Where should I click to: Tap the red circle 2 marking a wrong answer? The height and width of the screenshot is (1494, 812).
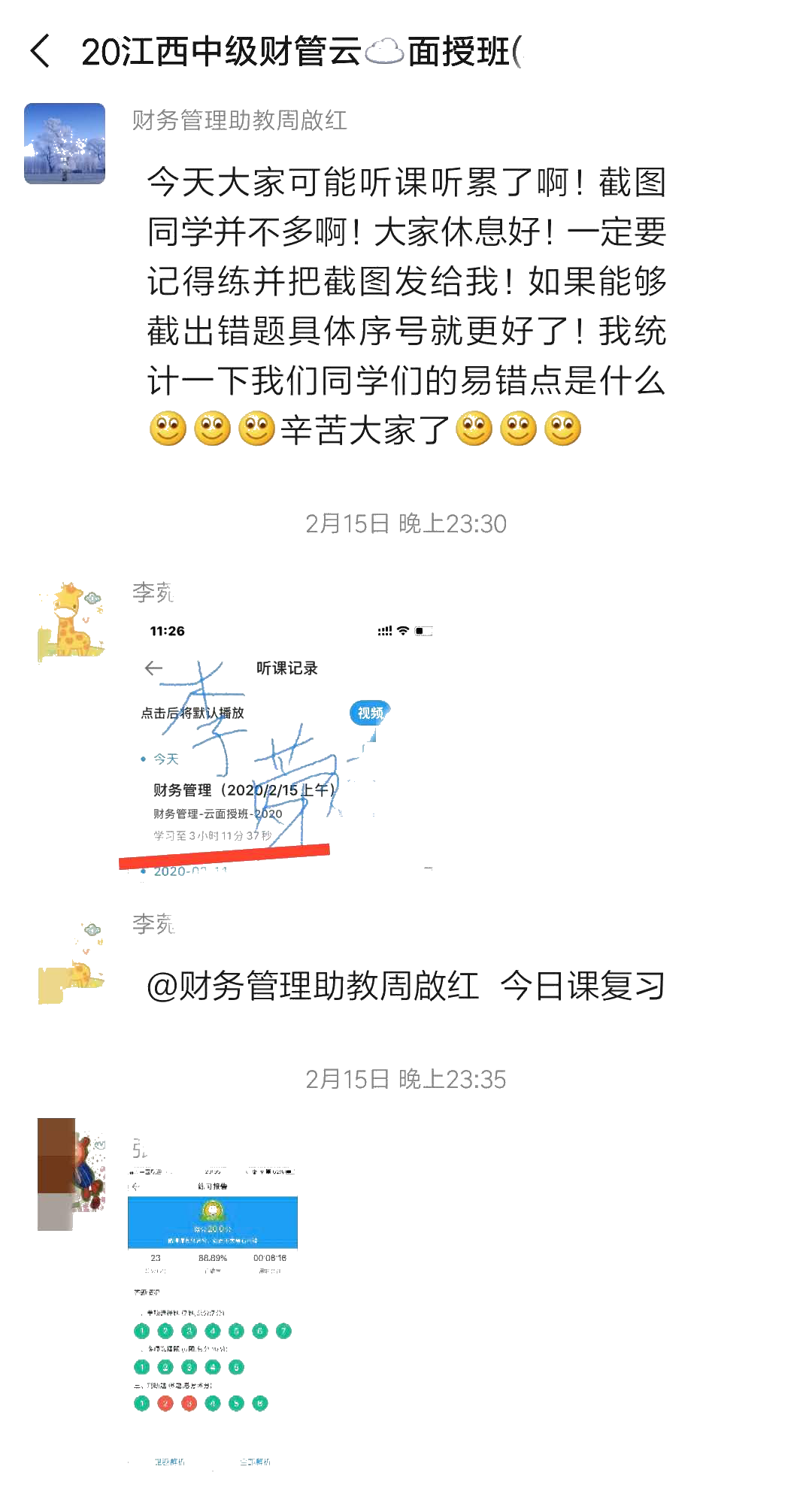(165, 1403)
